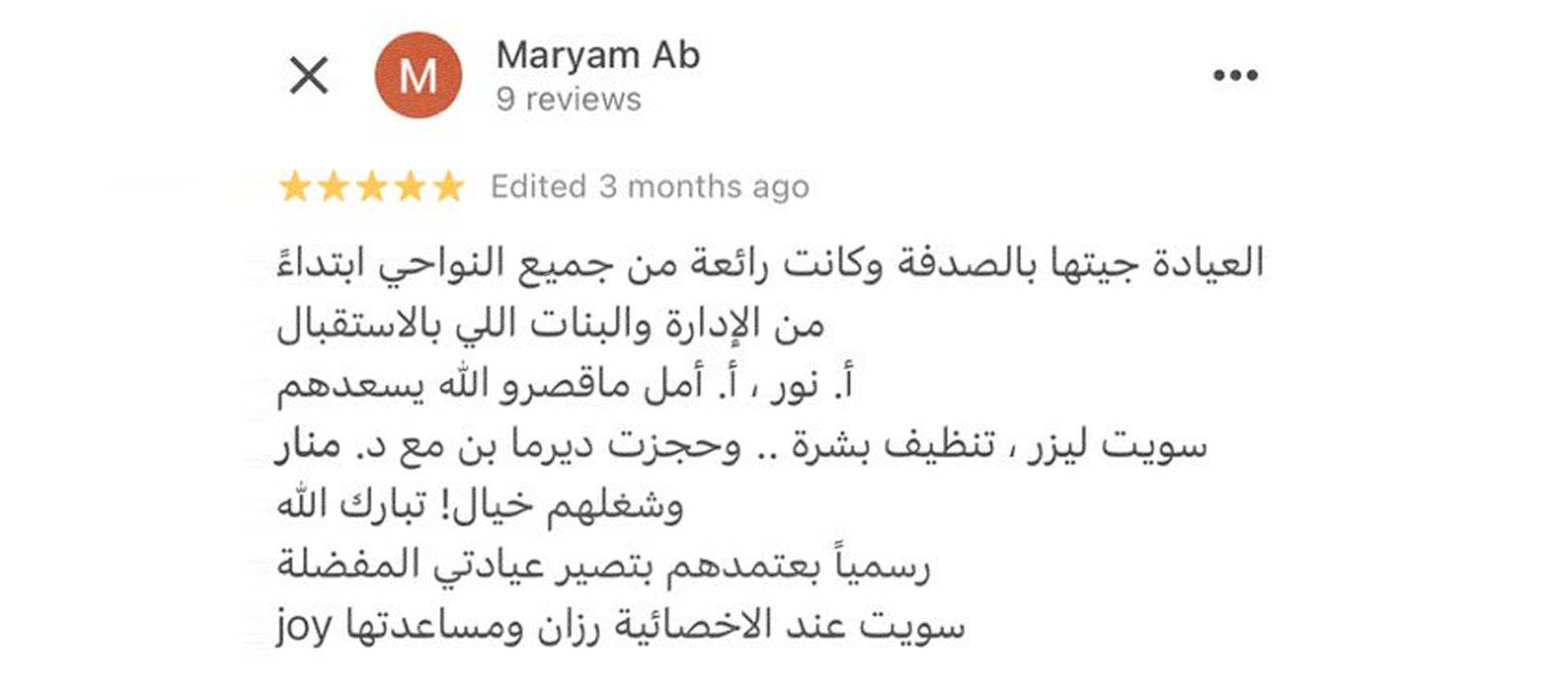Open the three-dot overflow menu
Screen dimensions: 1568x686
(1235, 75)
